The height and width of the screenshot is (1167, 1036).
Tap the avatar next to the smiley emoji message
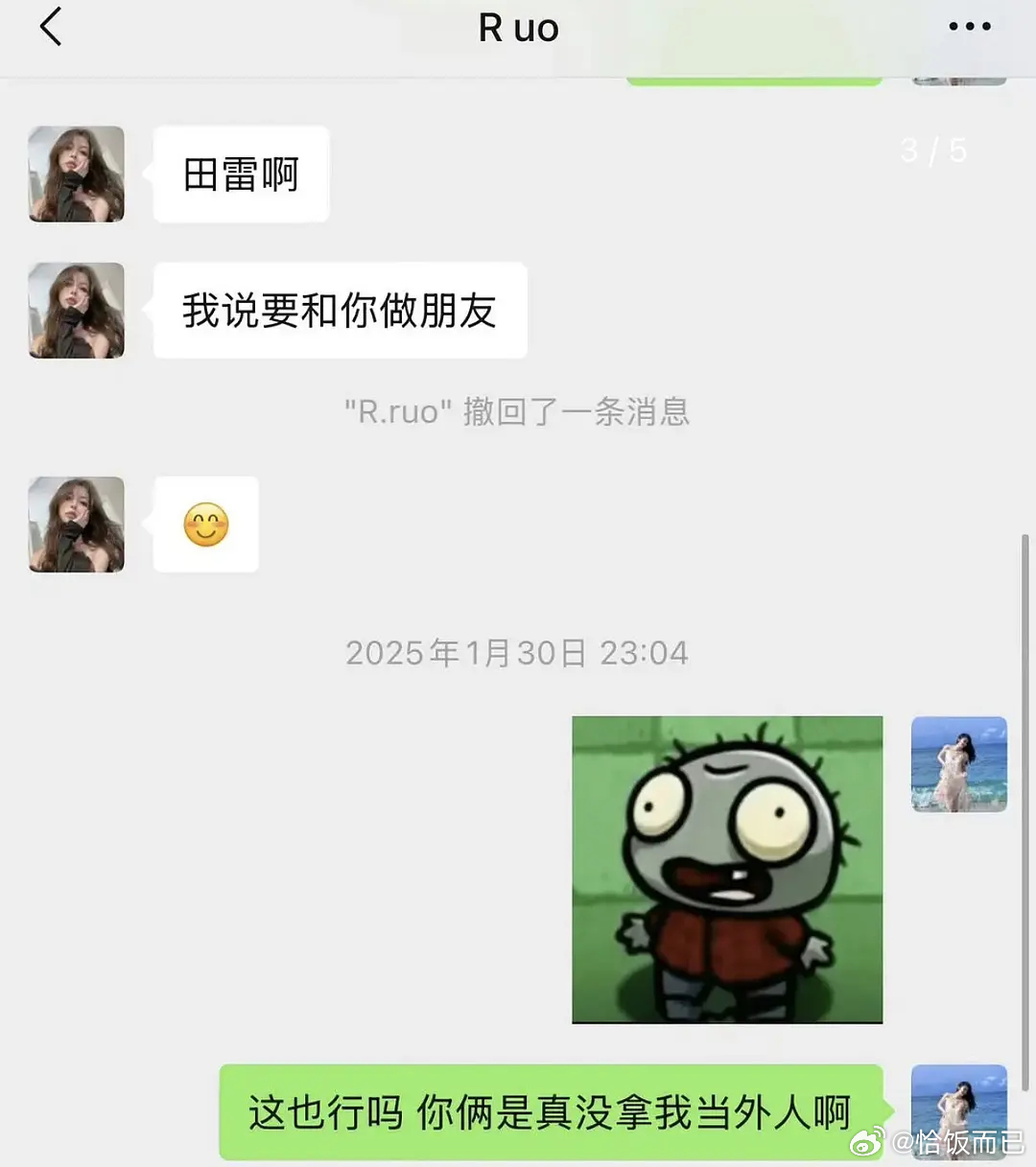76,525
